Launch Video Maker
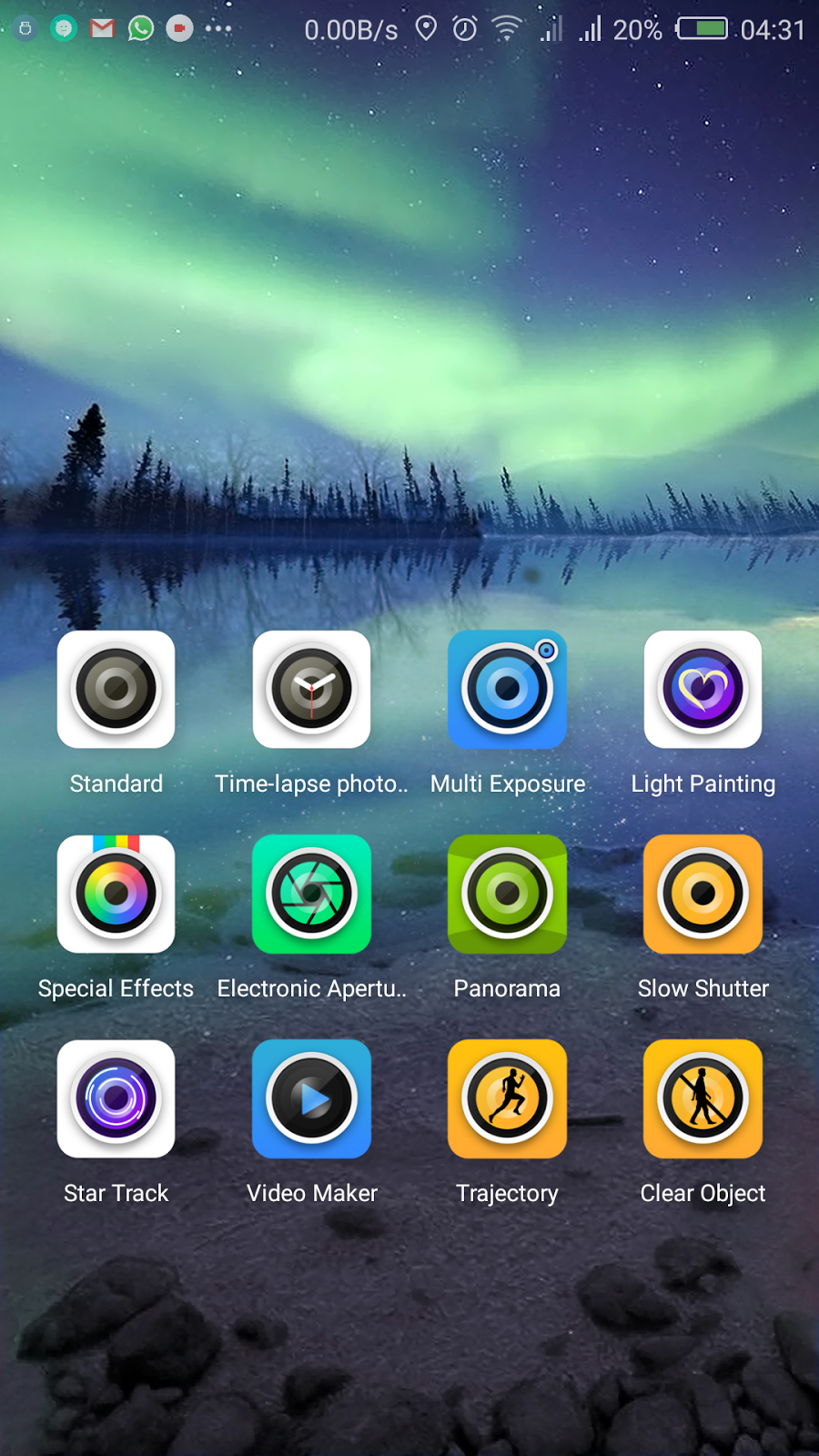The height and width of the screenshot is (1456, 819). pyautogui.click(x=311, y=1098)
